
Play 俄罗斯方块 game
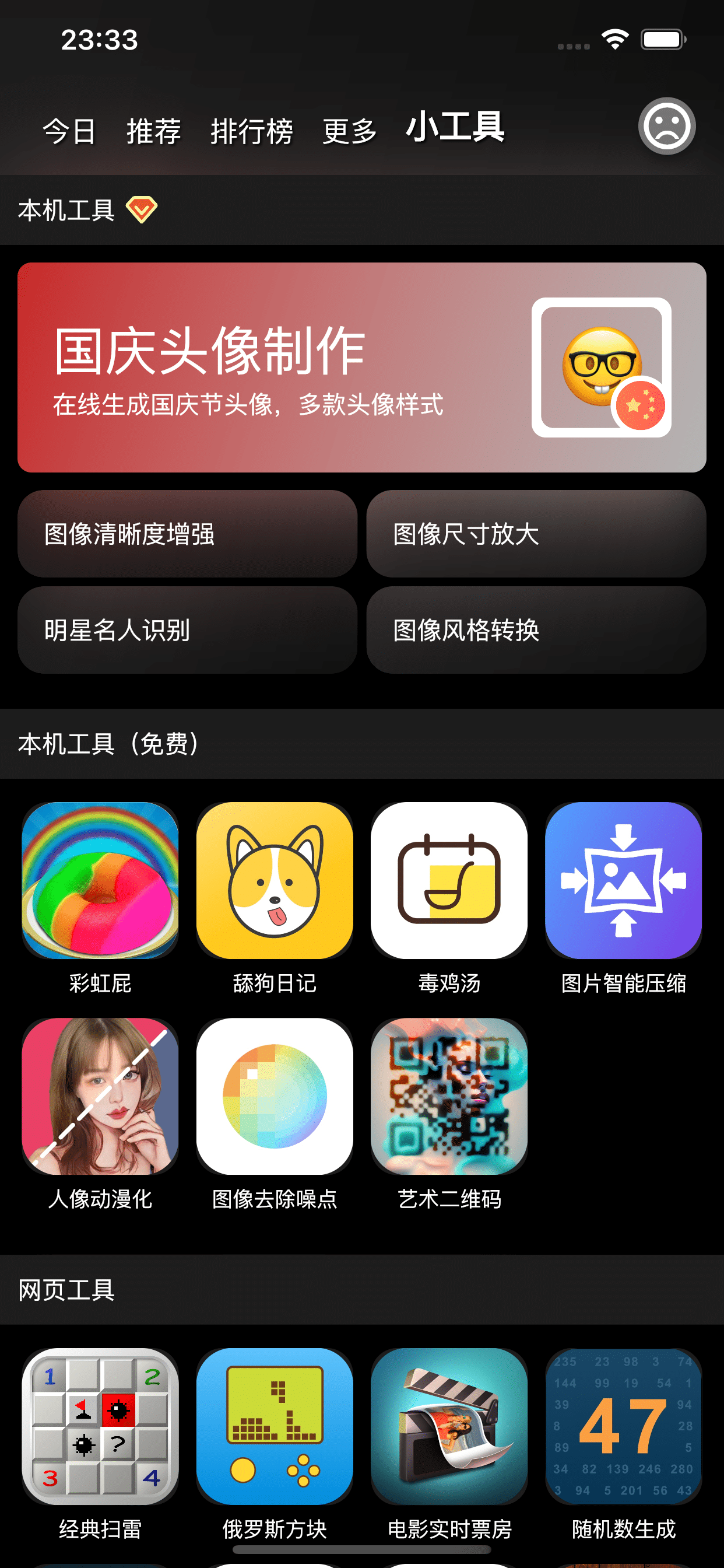(x=275, y=1426)
